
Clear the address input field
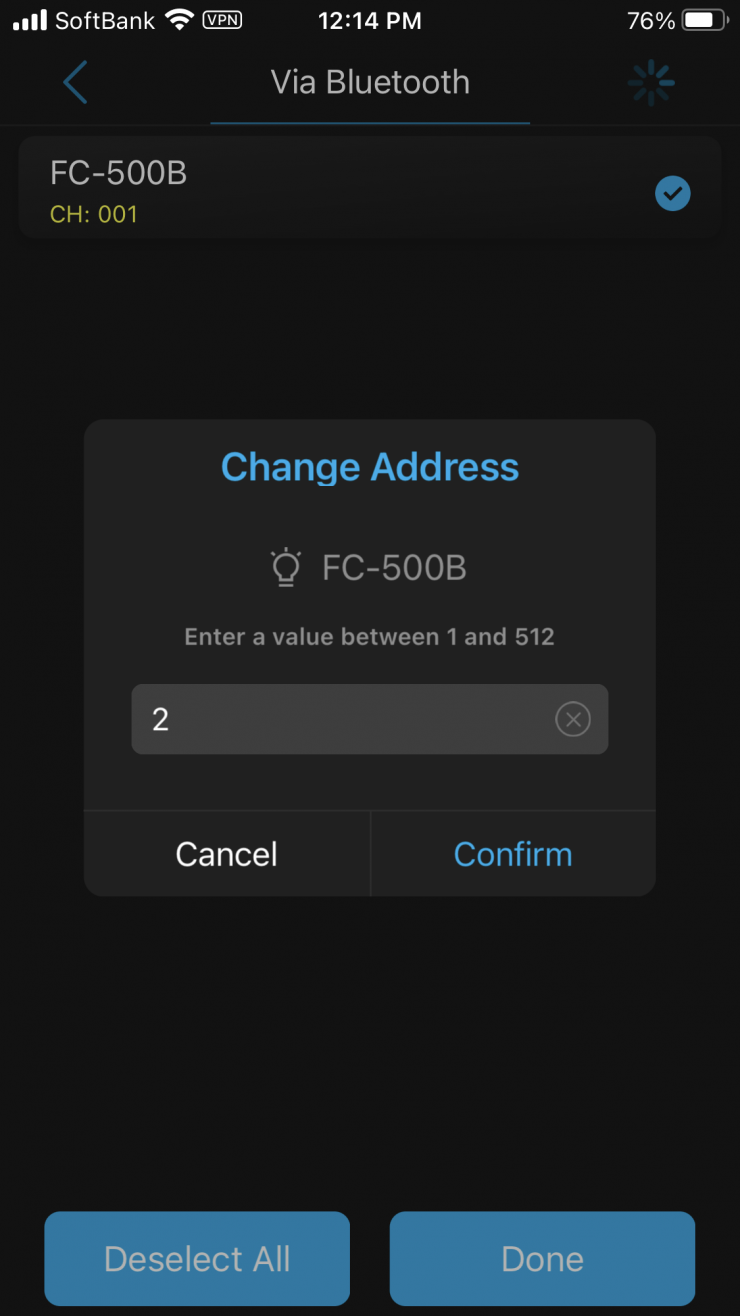pyautogui.click(x=573, y=719)
